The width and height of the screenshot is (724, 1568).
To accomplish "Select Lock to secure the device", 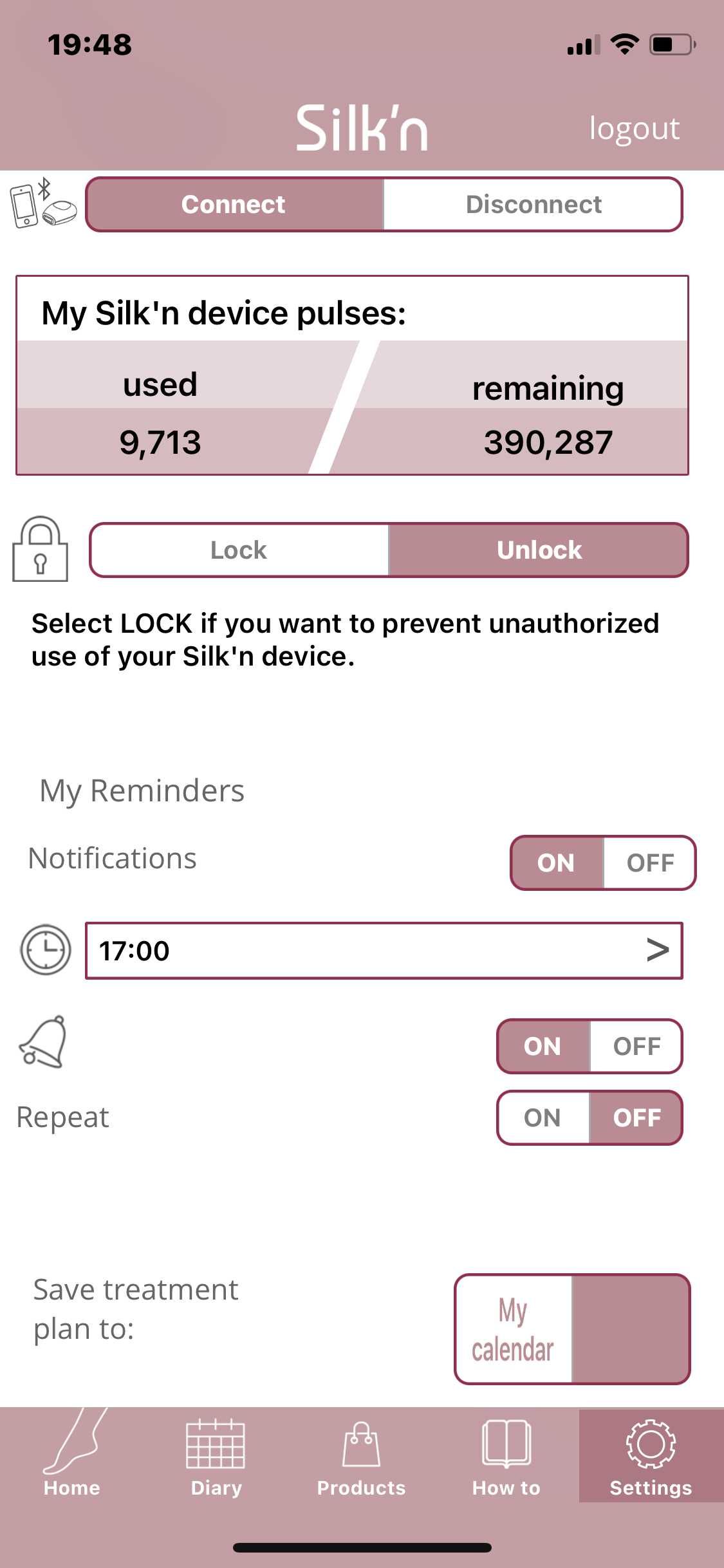I will point(239,550).
